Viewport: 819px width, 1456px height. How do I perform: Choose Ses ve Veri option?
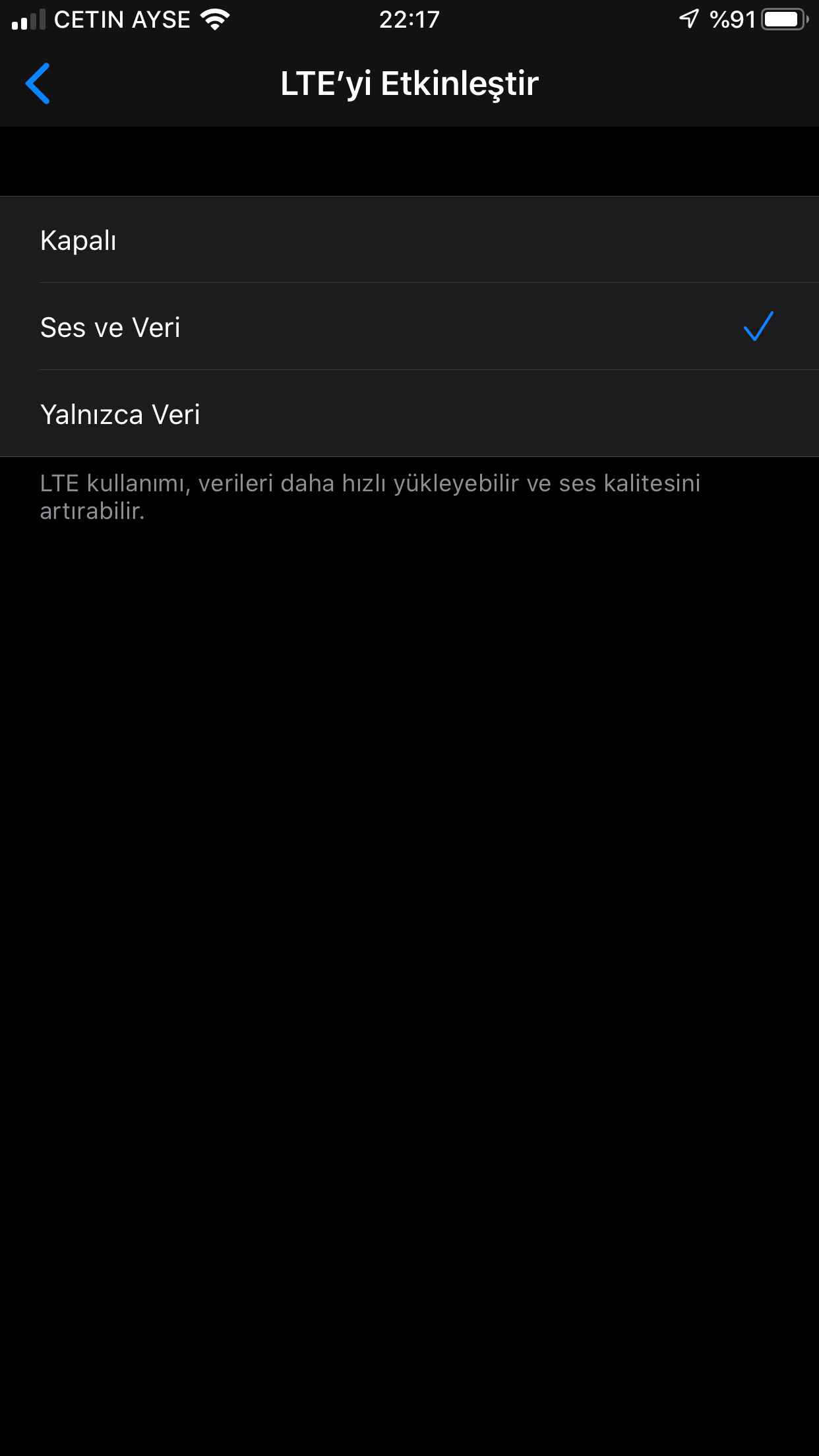click(409, 327)
